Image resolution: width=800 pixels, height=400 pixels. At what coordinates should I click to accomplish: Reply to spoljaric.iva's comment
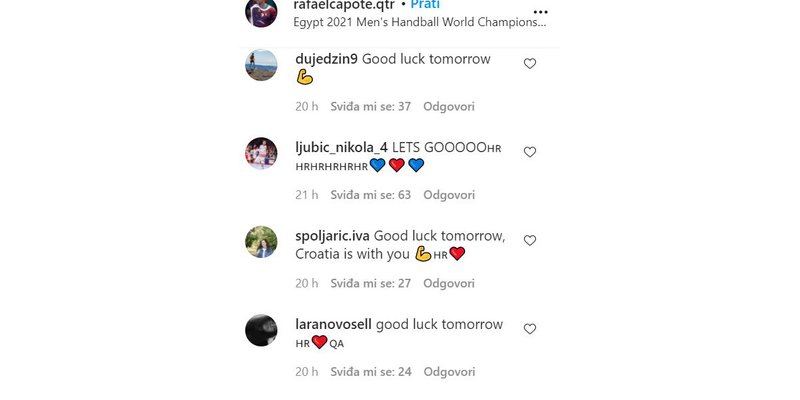pyautogui.click(x=449, y=284)
